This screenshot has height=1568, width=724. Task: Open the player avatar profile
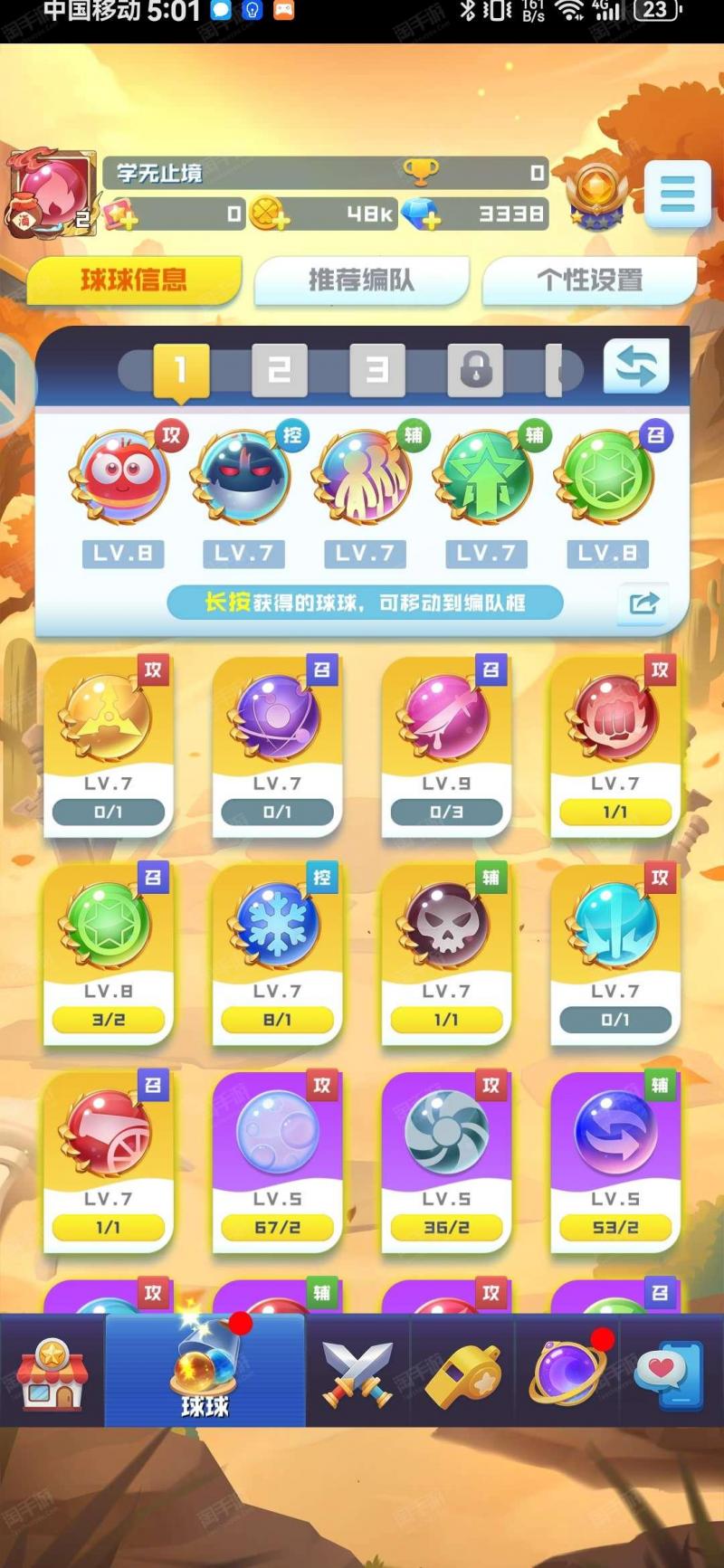click(x=51, y=194)
